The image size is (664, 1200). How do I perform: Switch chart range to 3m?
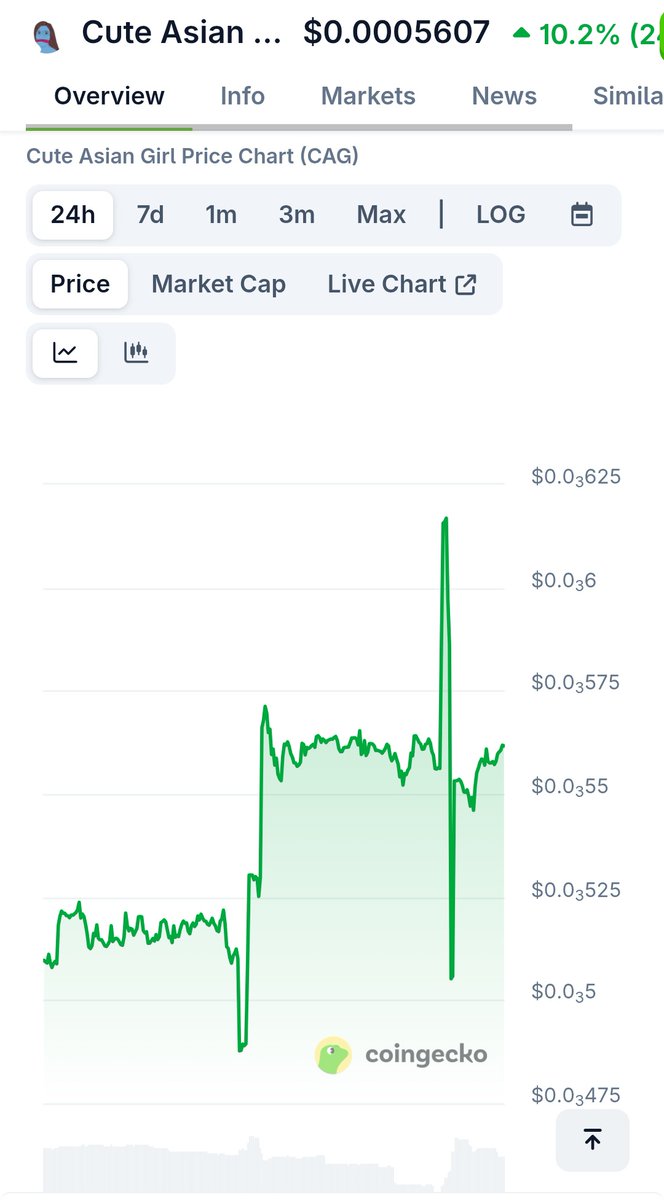(297, 215)
